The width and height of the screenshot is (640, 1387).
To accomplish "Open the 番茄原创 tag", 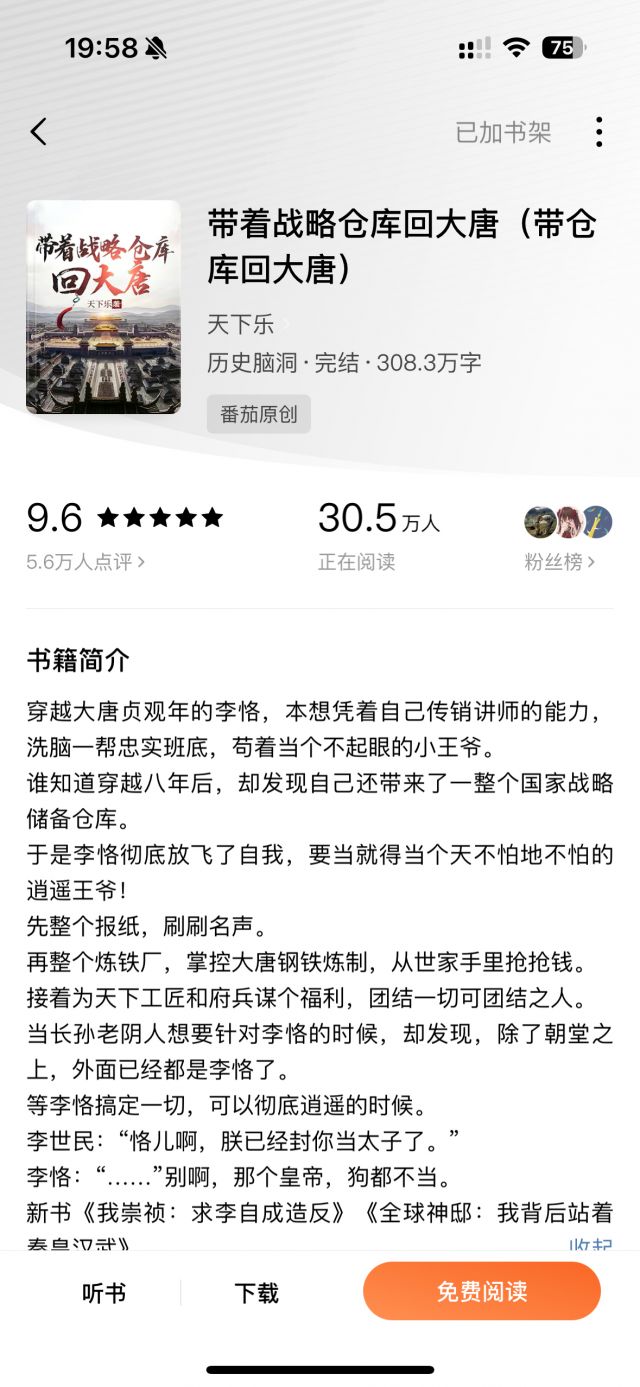I will tap(259, 414).
